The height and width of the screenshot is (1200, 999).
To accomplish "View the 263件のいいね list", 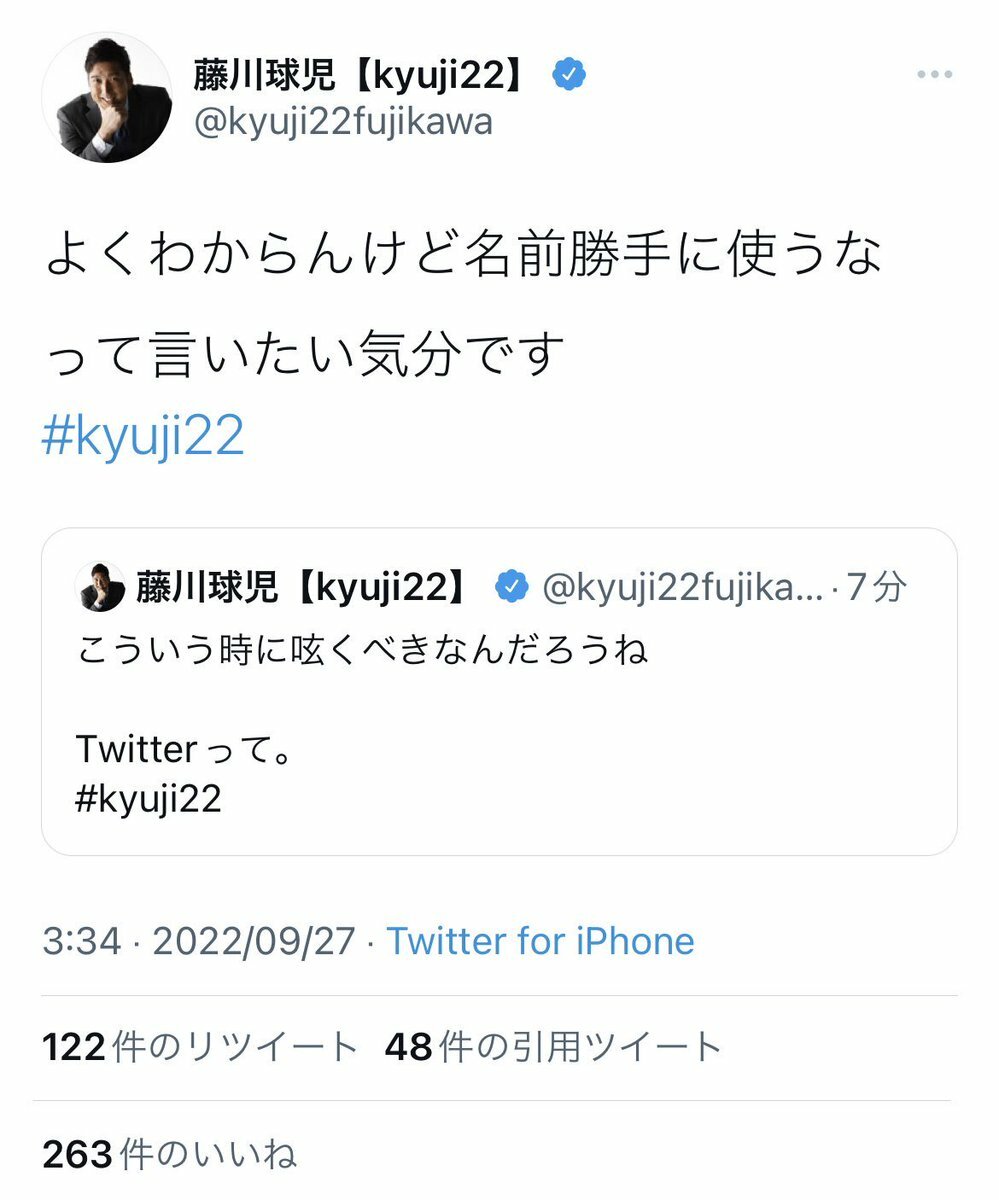I will [x=170, y=1155].
